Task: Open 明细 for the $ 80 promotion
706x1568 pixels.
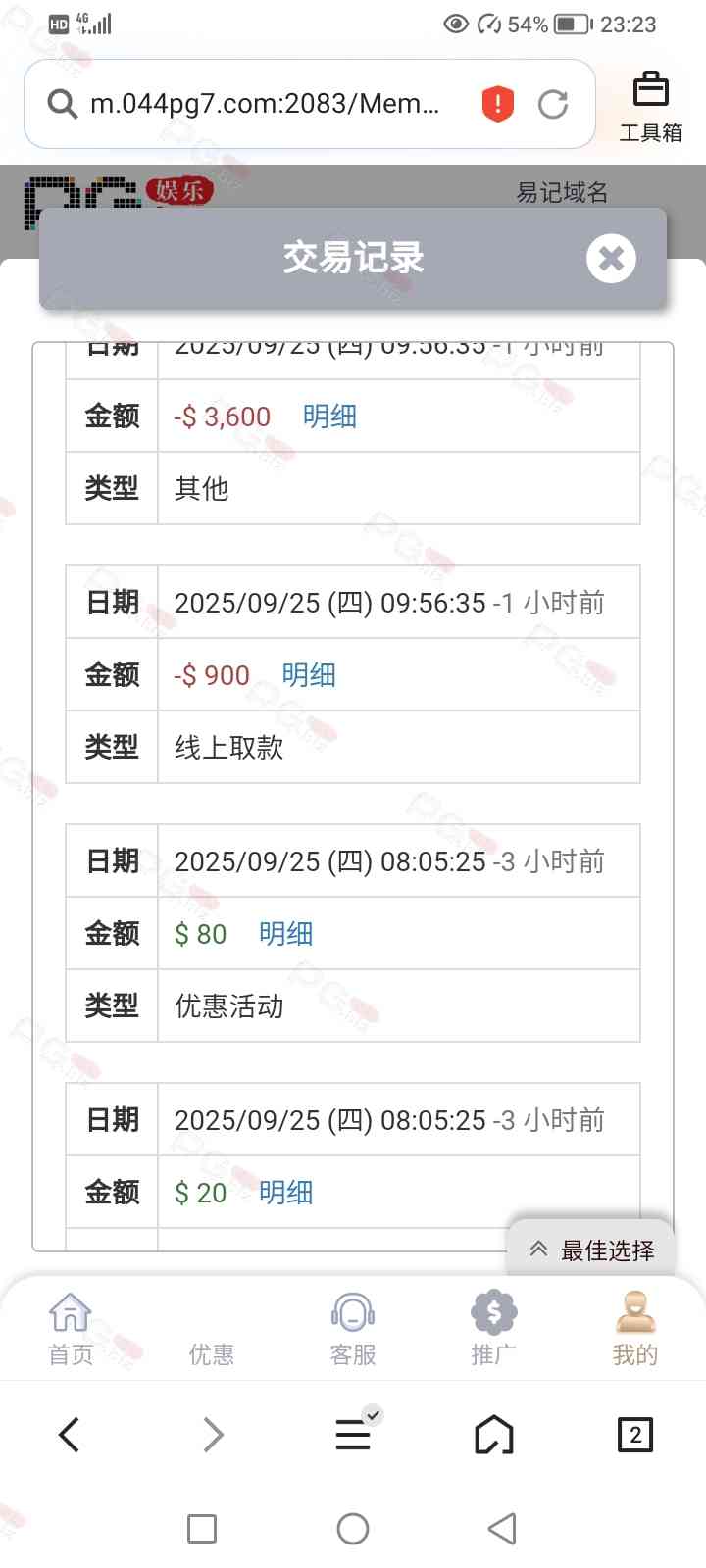Action: [x=285, y=934]
